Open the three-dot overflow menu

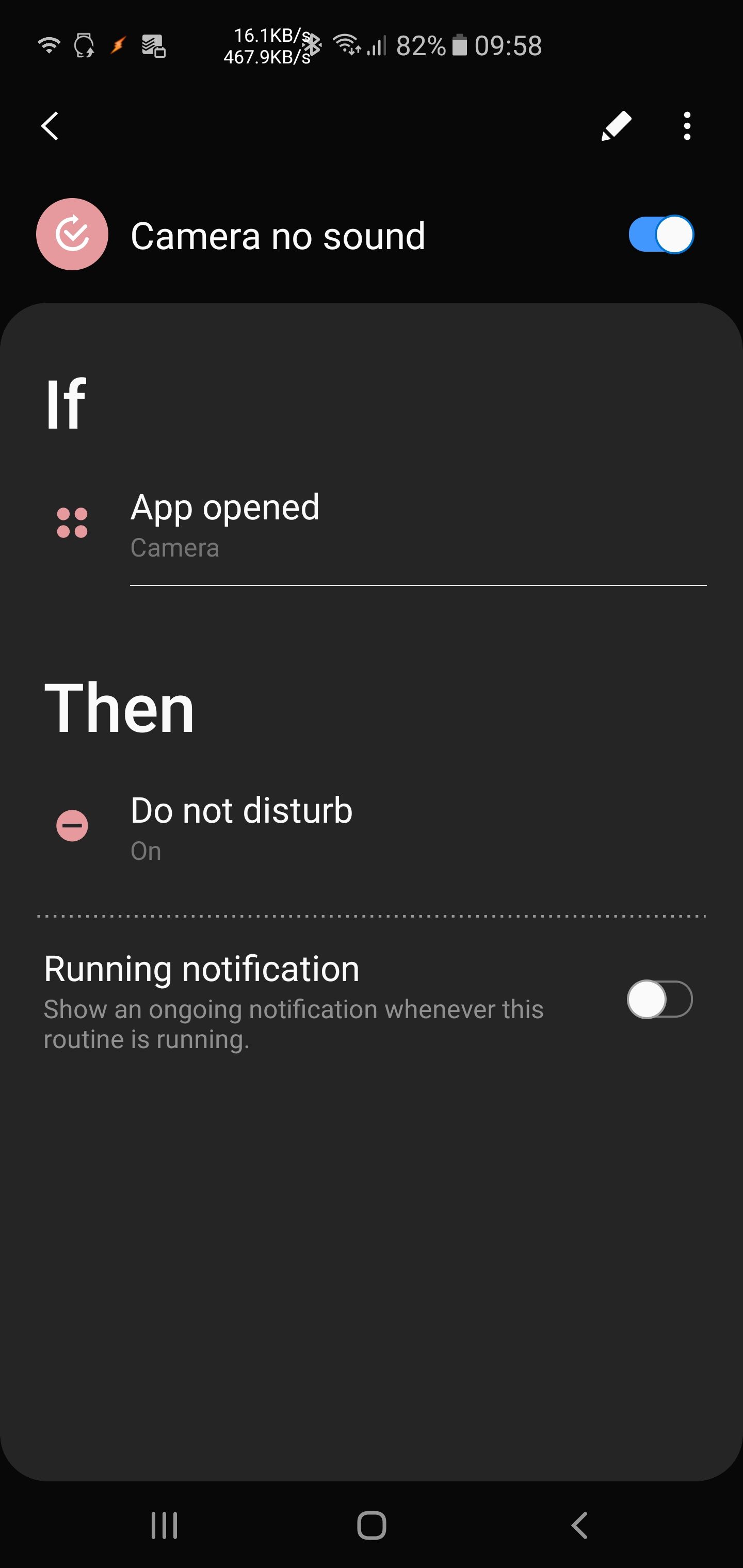pyautogui.click(x=687, y=126)
